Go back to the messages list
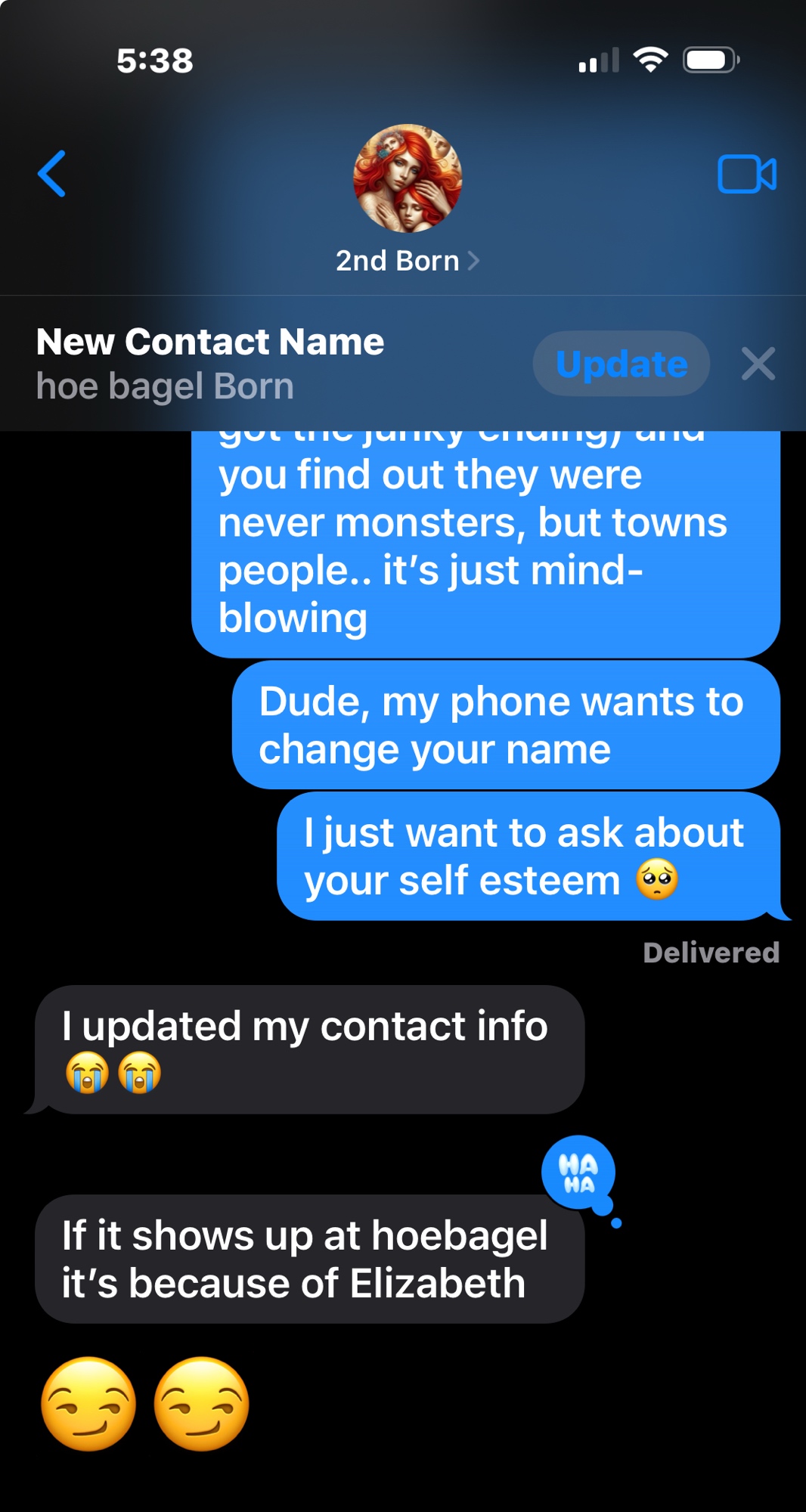The width and height of the screenshot is (806, 1512). coord(52,174)
